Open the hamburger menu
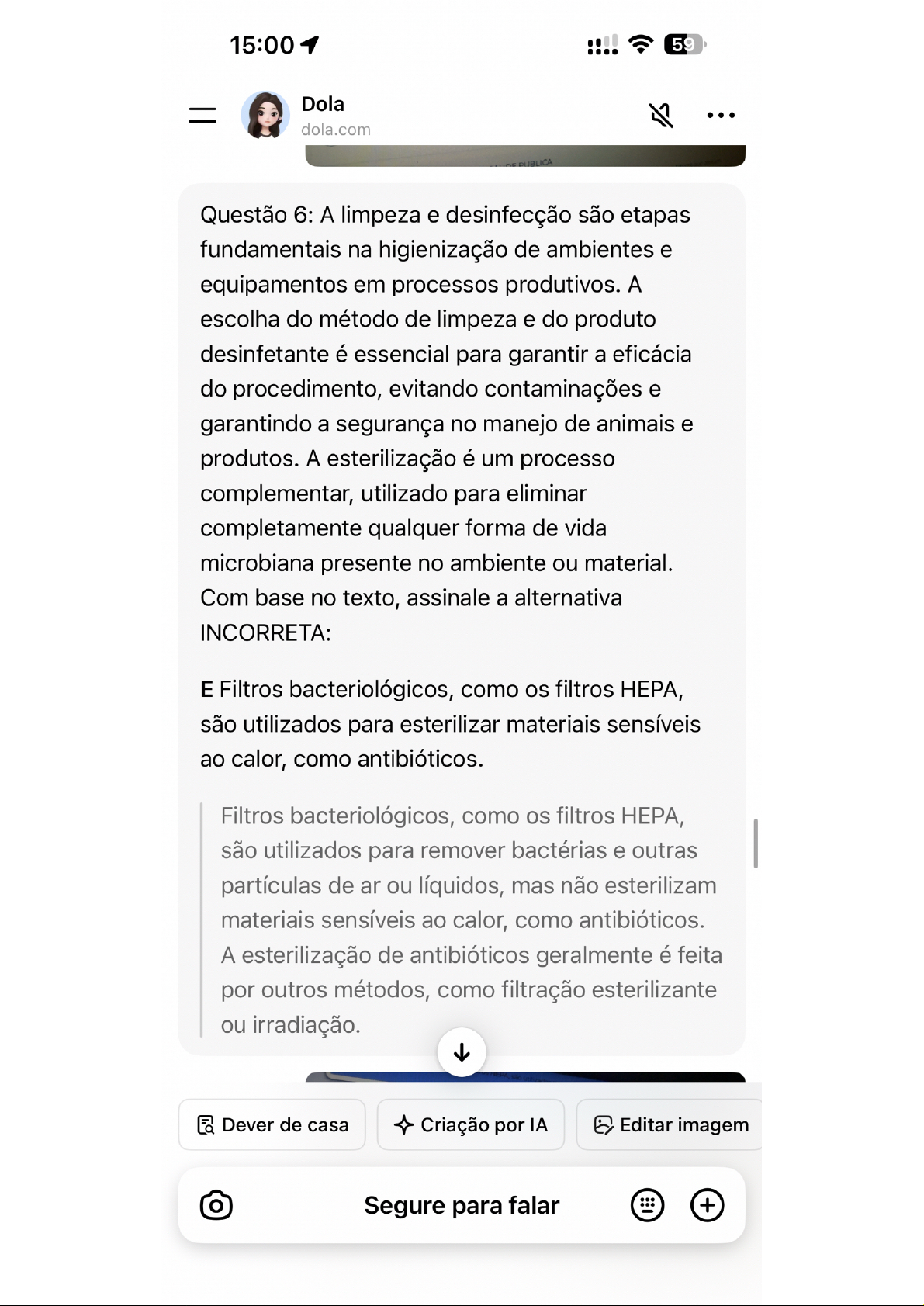The width and height of the screenshot is (924, 1306). (202, 116)
